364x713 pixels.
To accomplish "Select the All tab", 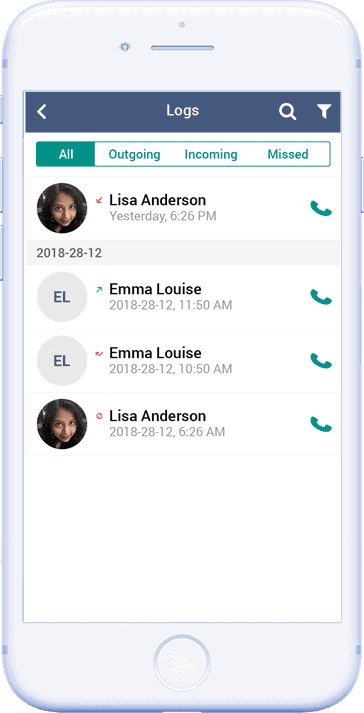I will (66, 154).
